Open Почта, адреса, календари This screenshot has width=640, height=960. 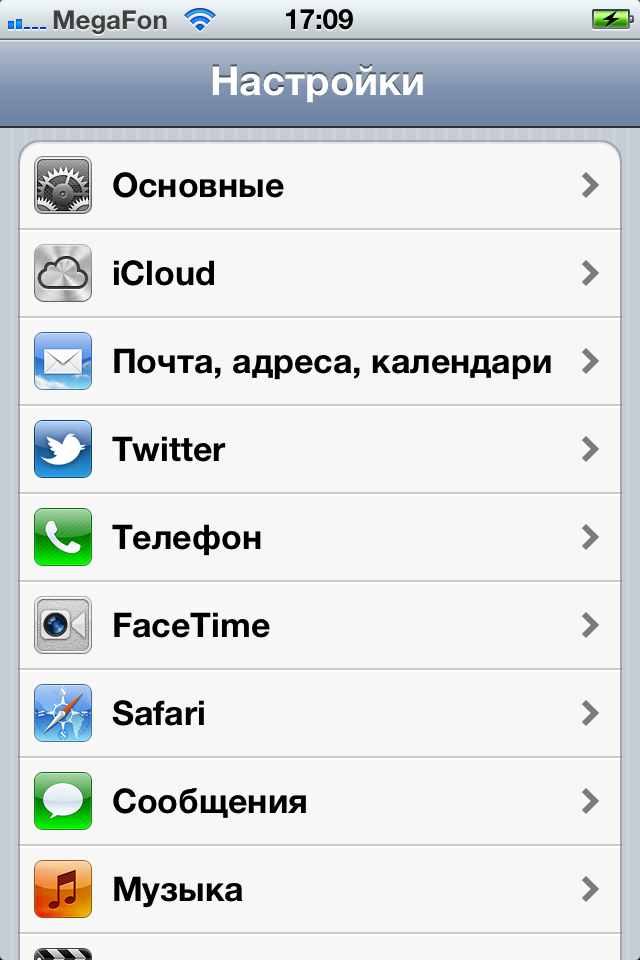click(320, 362)
